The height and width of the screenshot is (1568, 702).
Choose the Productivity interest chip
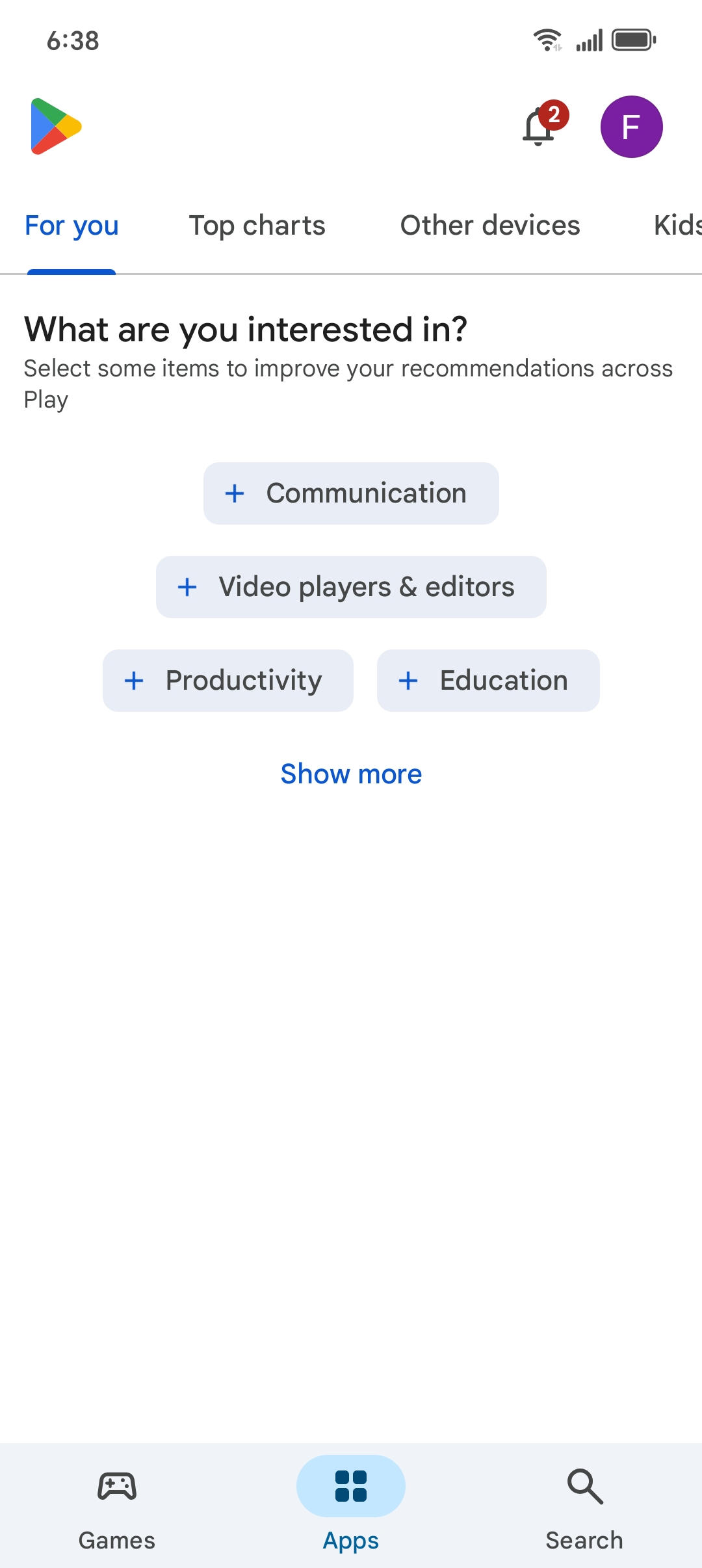[228, 681]
